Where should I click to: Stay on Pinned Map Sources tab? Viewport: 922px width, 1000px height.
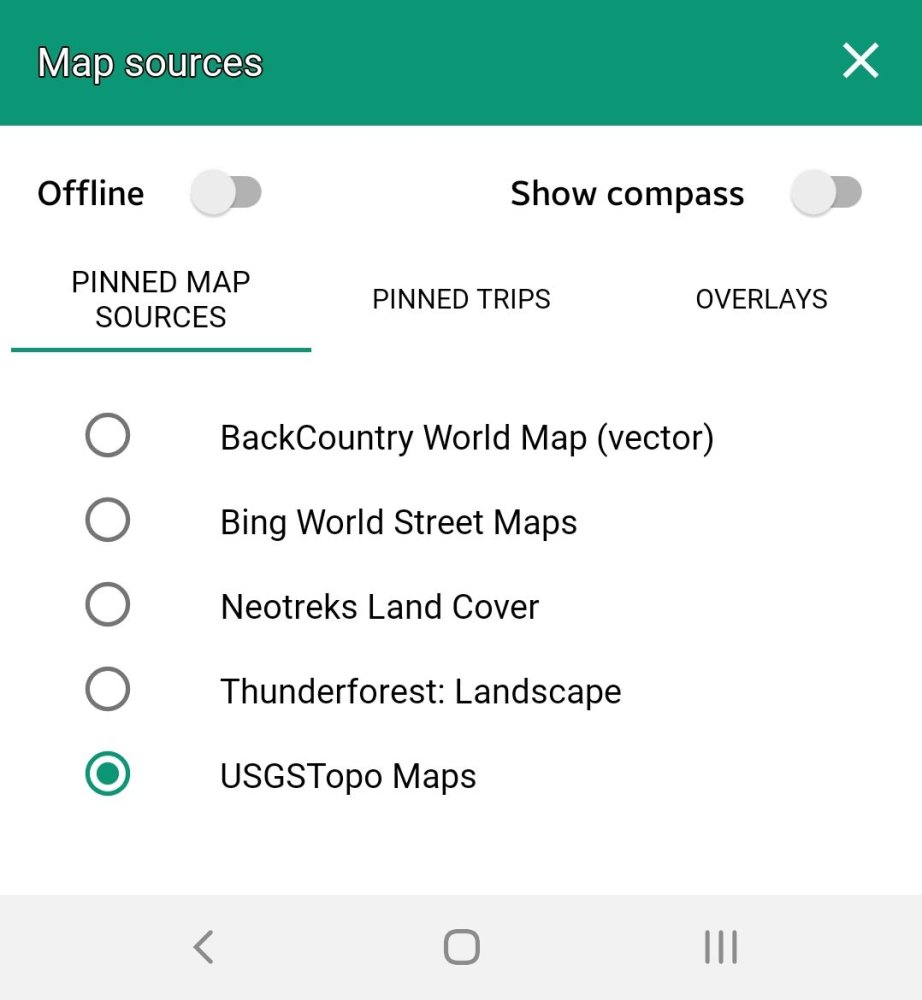coord(160,299)
